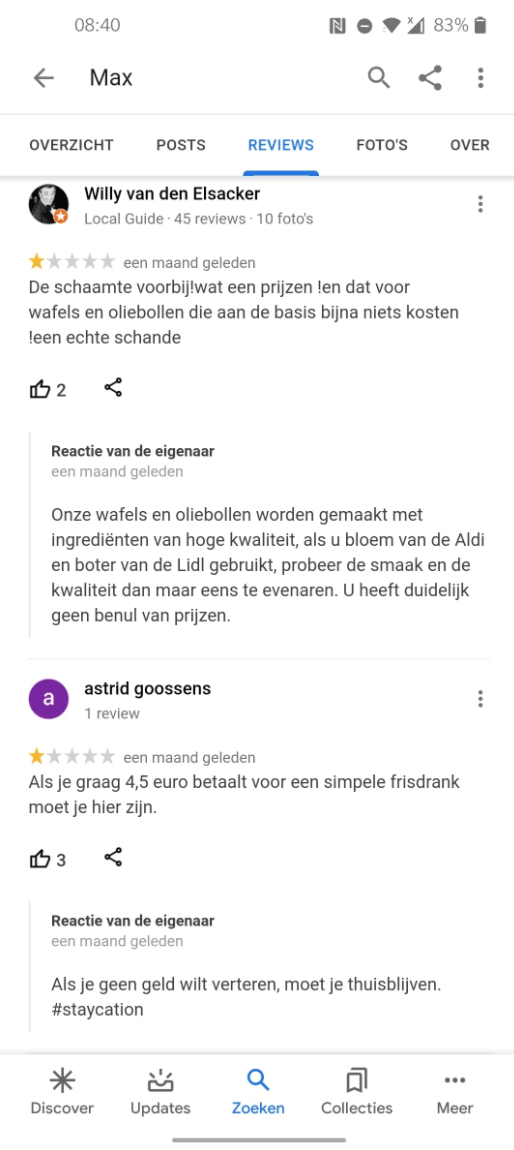Screen dimensions: 514x1150
Task: Go to the Discover tab
Action: coord(62,1092)
